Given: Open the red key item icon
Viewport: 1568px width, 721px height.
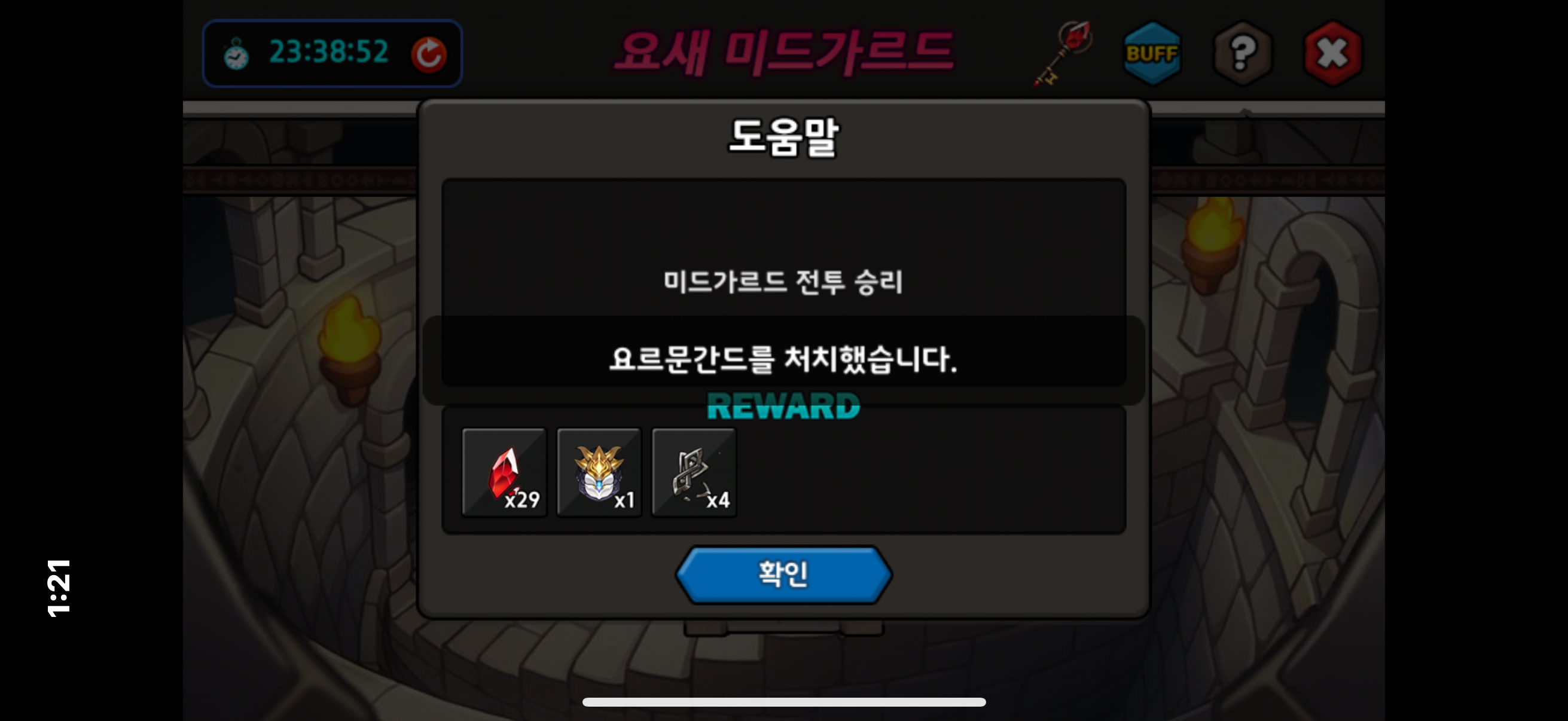Looking at the screenshot, I should click(1062, 54).
